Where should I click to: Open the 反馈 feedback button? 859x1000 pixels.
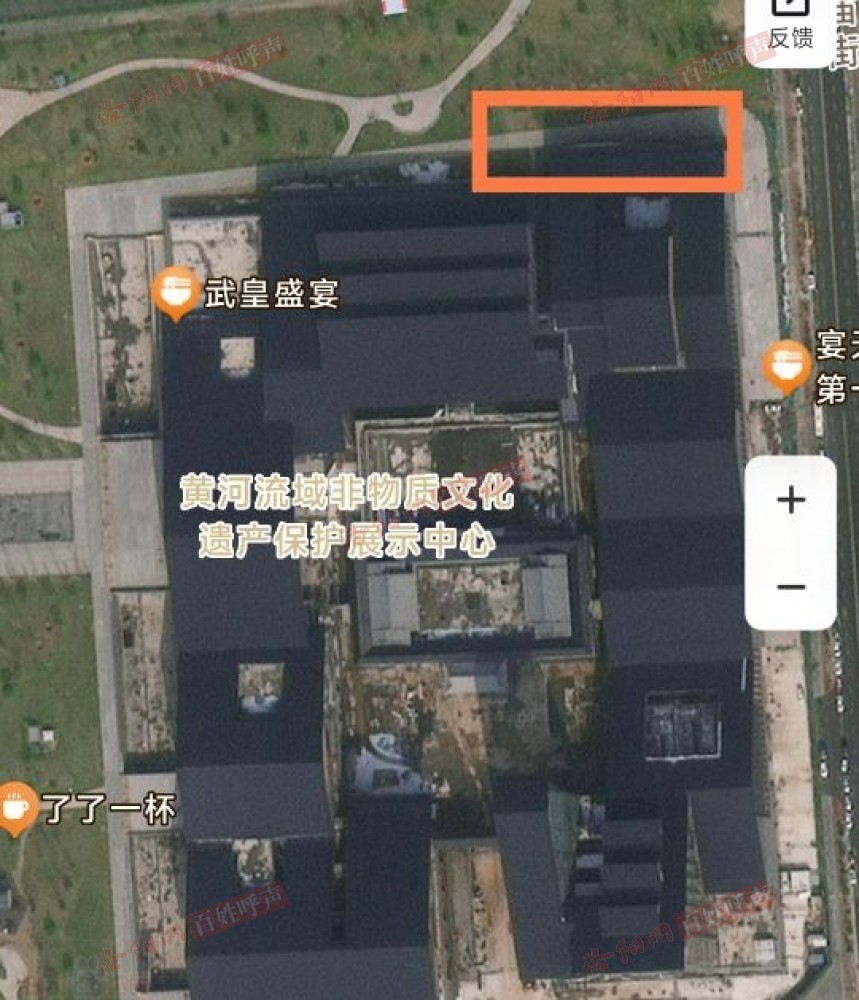click(790, 25)
